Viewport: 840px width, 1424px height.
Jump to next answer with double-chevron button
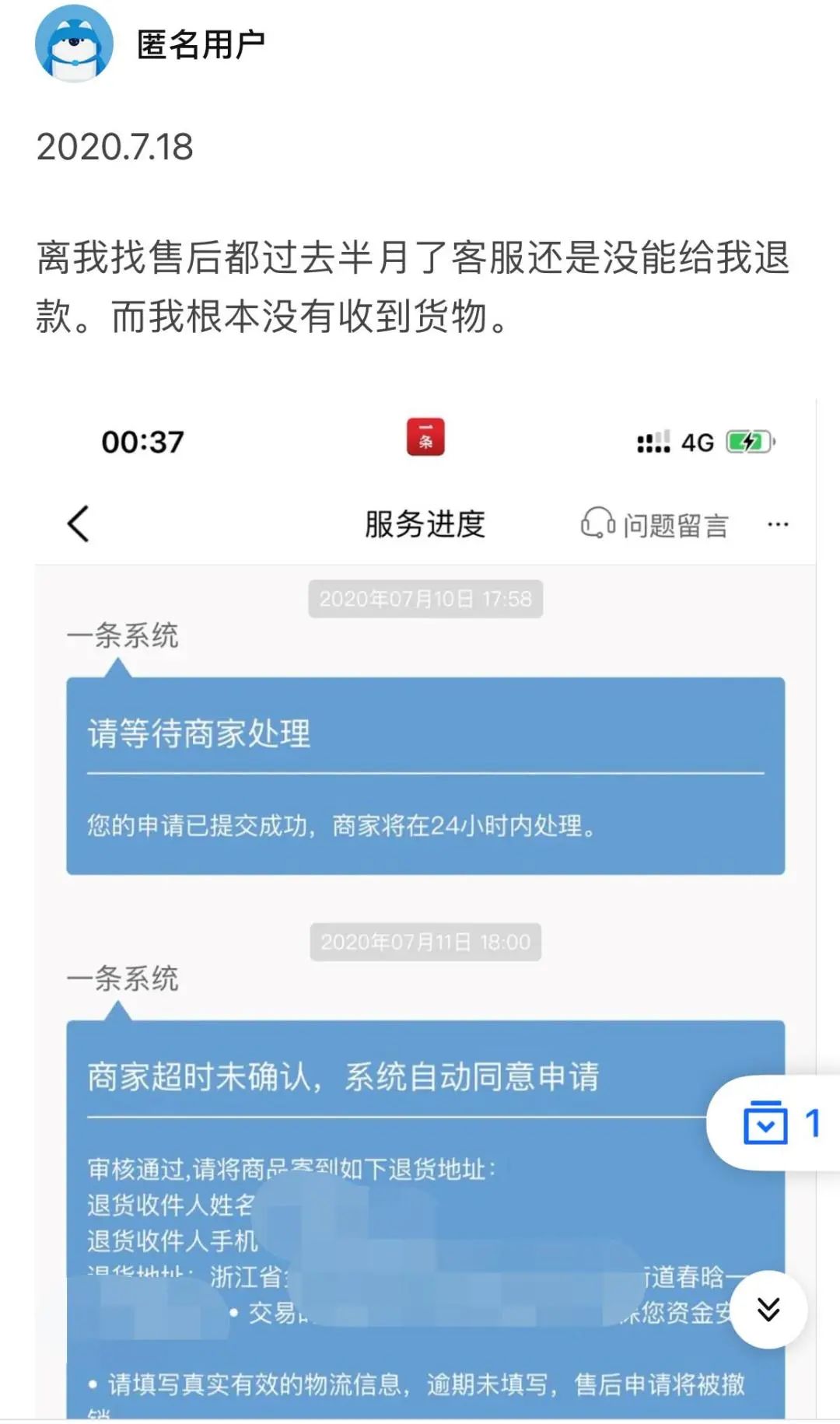[768, 1310]
